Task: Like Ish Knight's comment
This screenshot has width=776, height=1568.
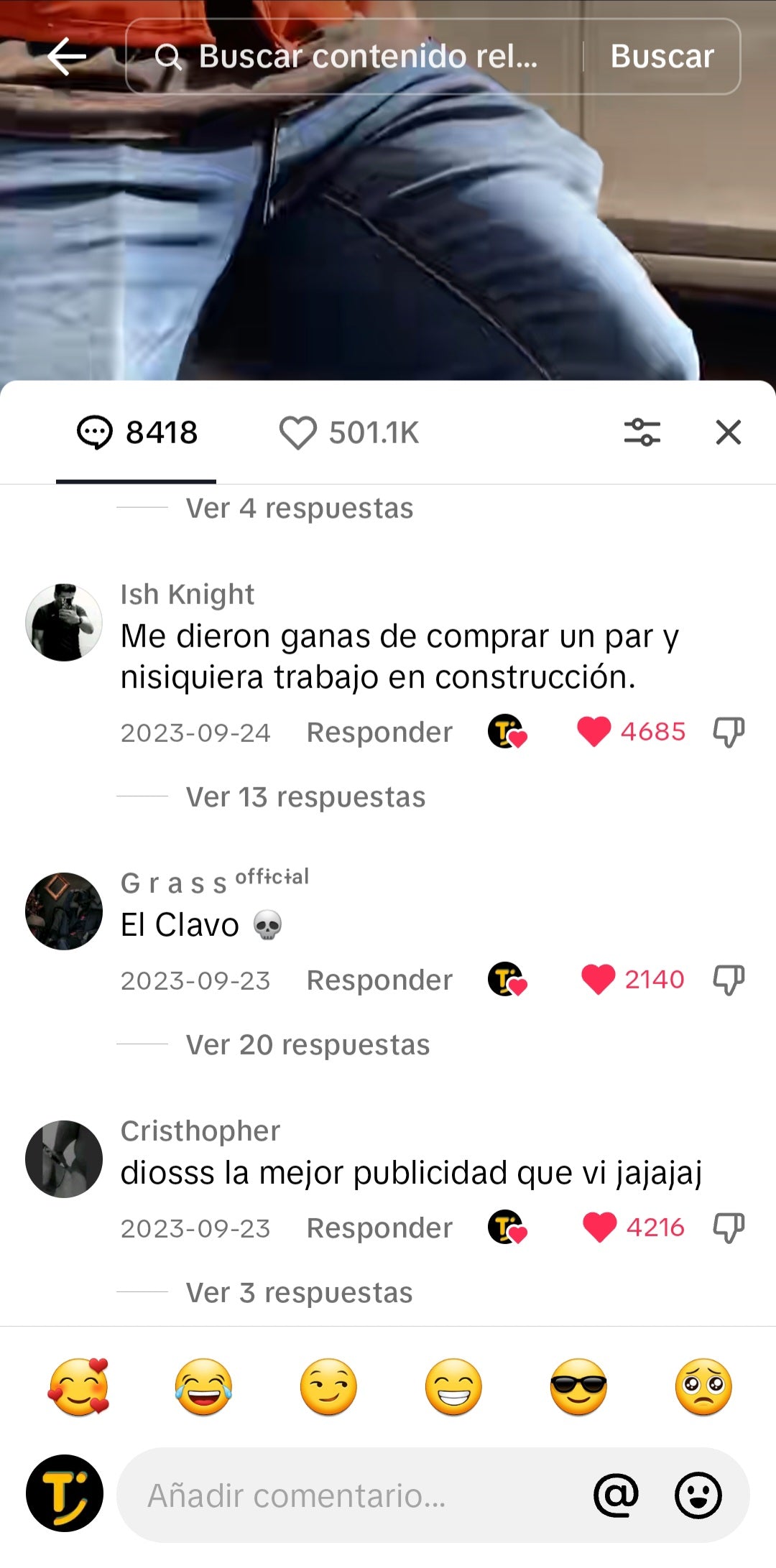Action: 594,732
